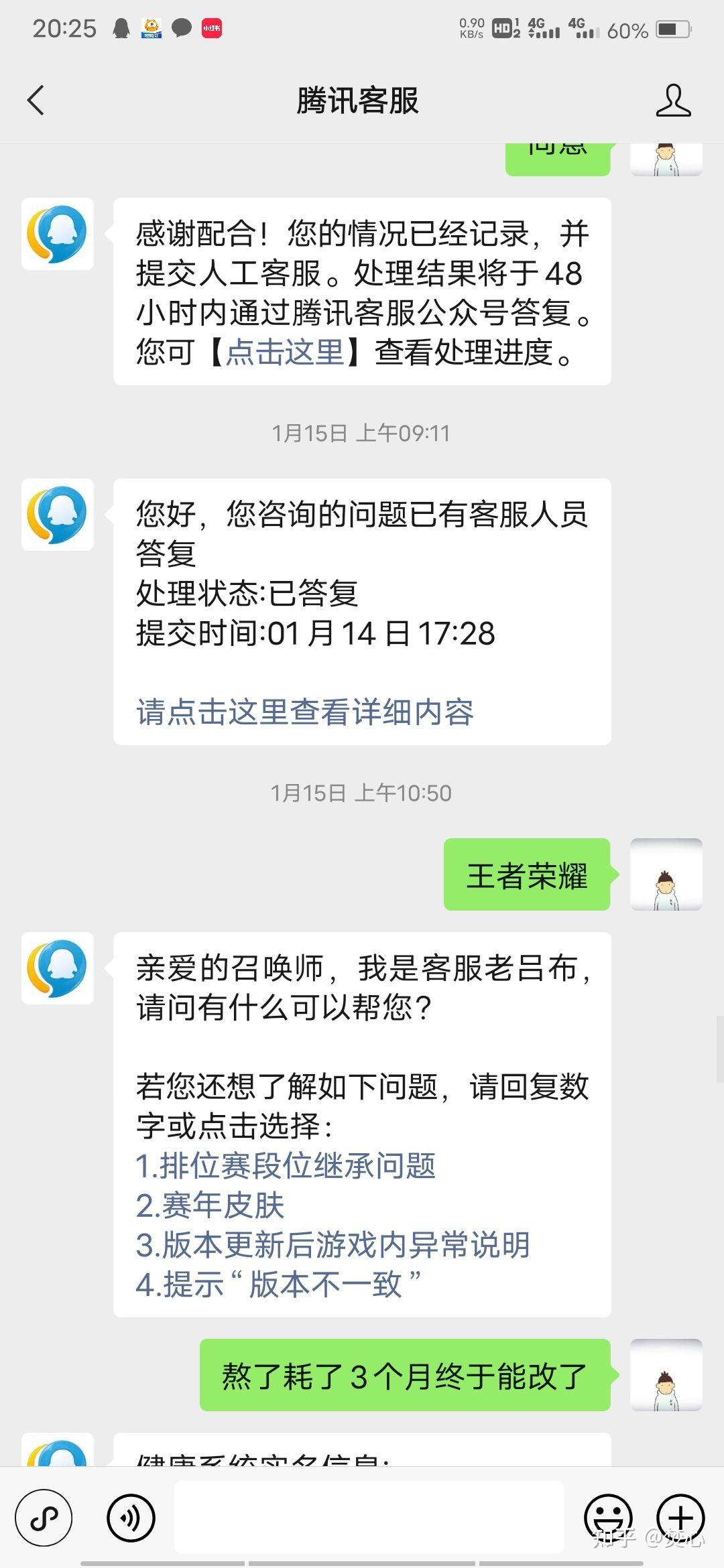Choose the 2.赛年皮肤 option

tap(210, 1205)
